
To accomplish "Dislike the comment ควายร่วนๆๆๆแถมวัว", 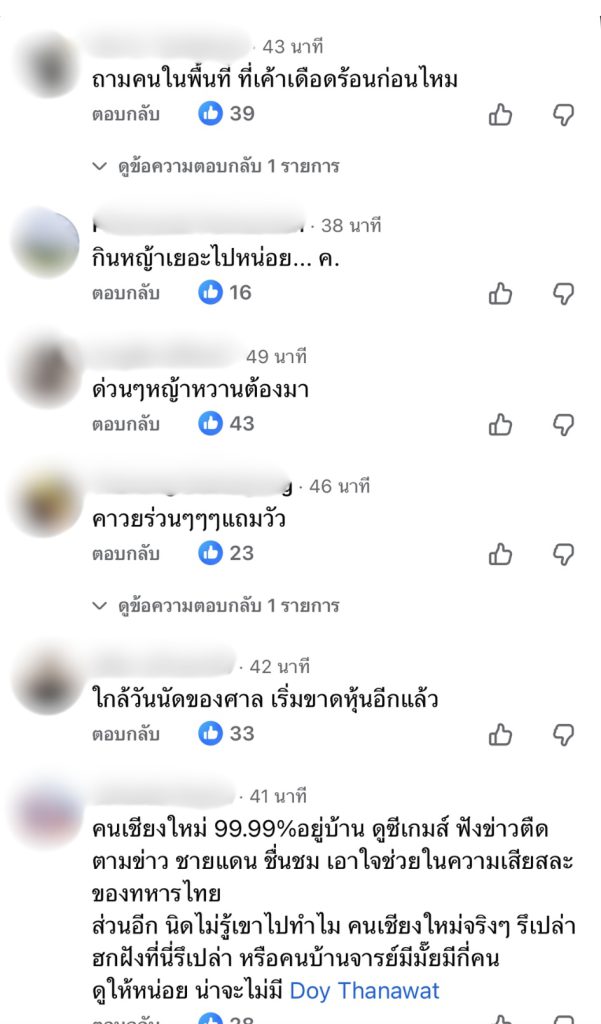I will [x=564, y=554].
